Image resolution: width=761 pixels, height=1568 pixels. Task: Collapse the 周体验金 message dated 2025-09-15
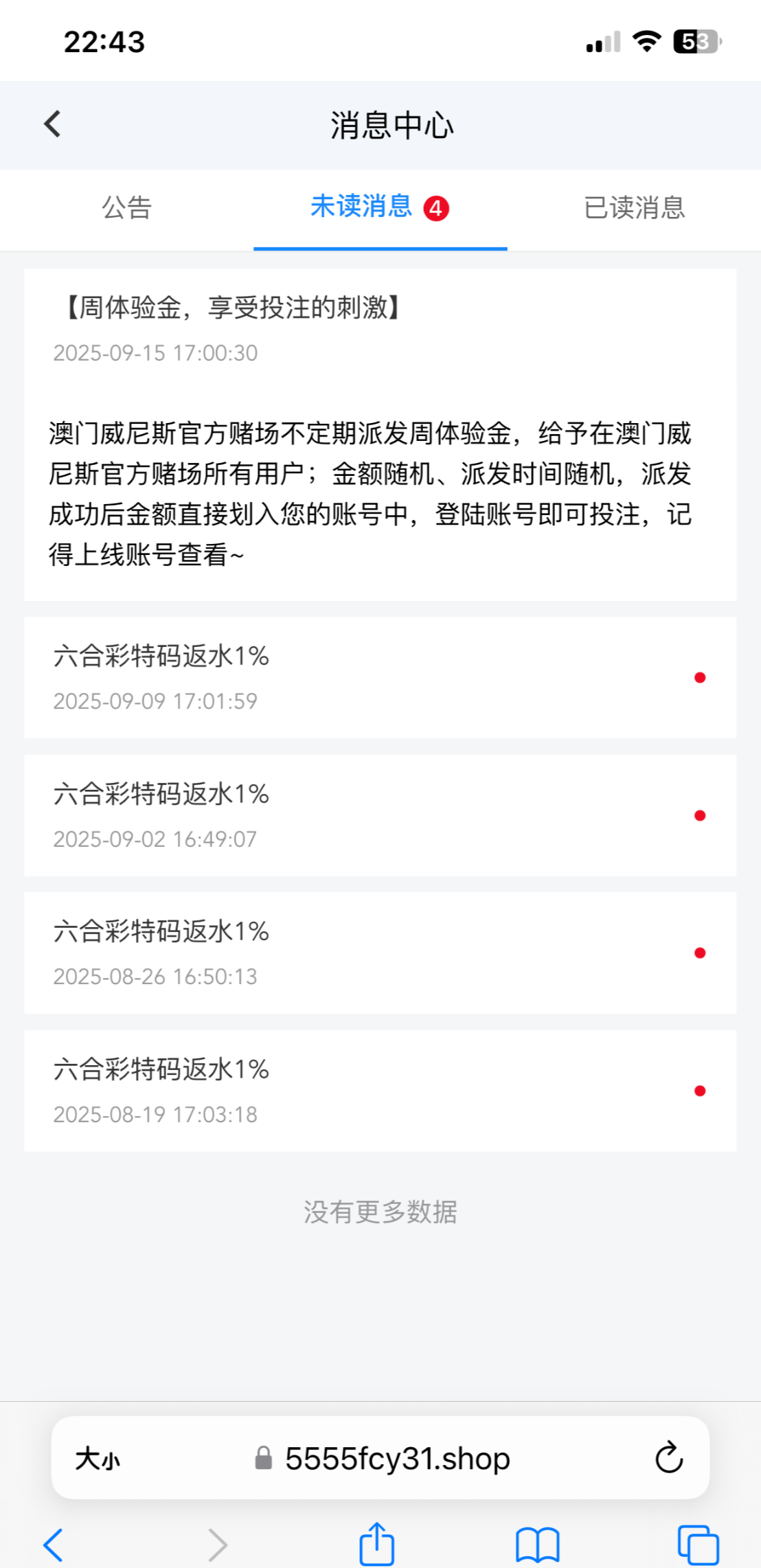[x=234, y=308]
